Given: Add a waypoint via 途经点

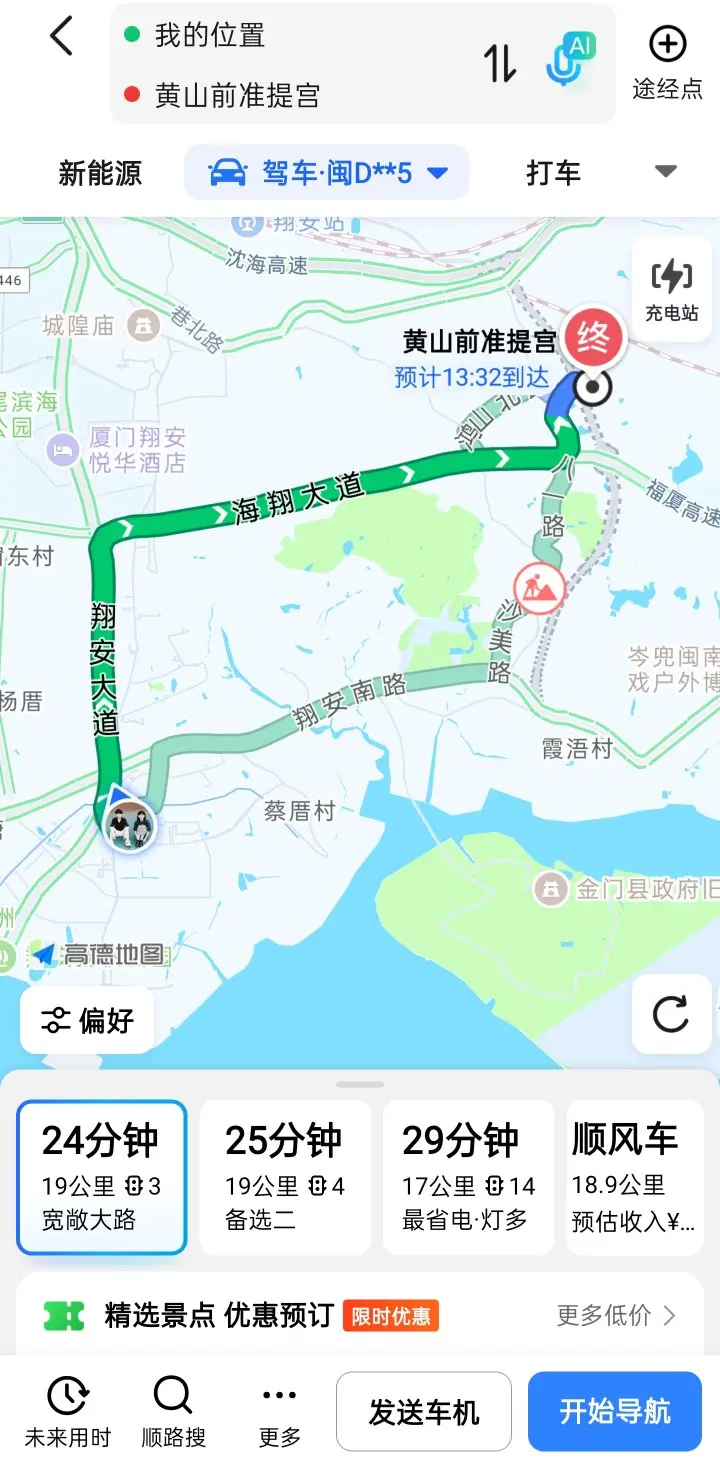Looking at the screenshot, I should coord(667,62).
